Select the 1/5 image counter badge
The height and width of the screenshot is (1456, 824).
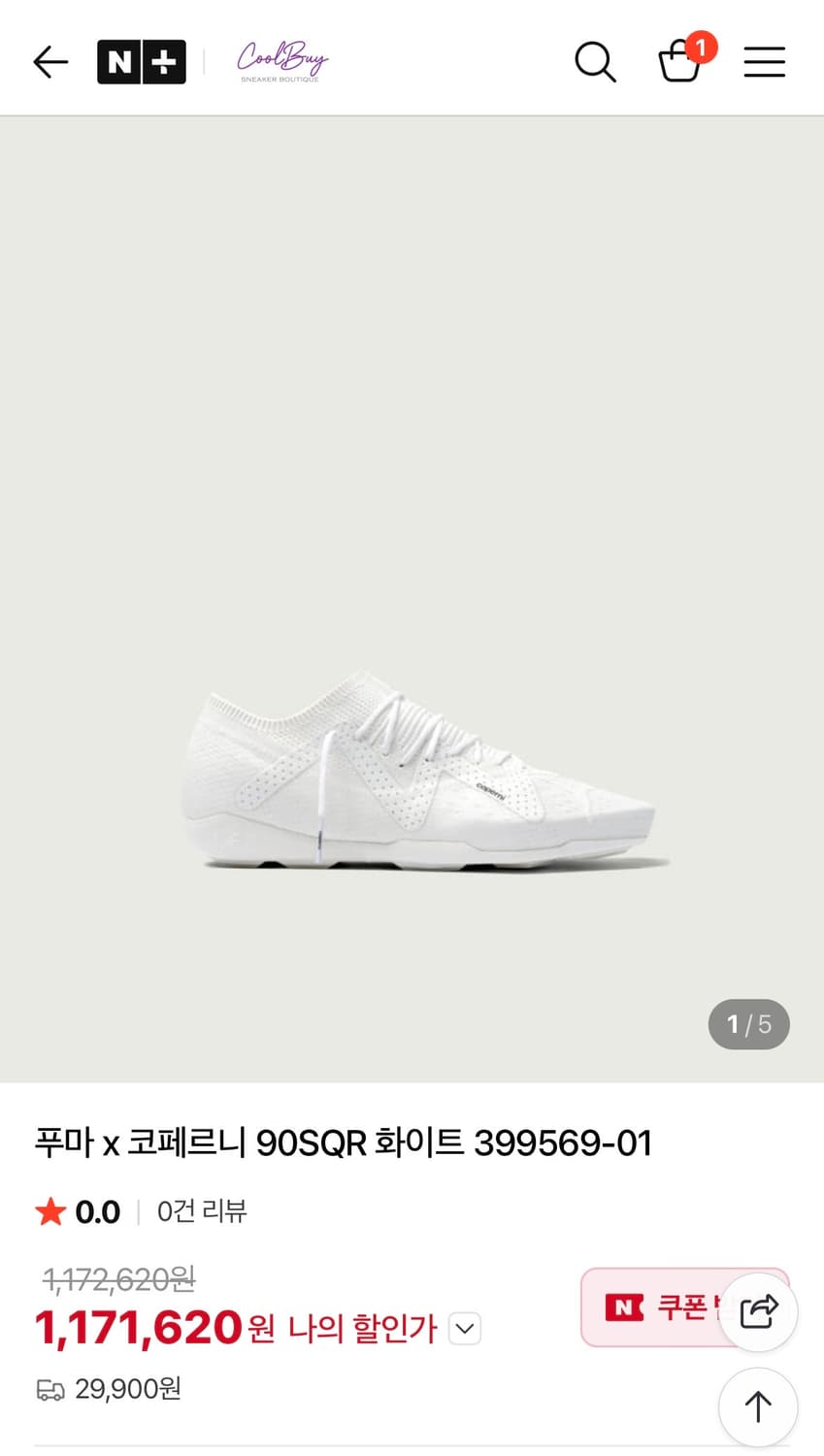click(748, 1024)
